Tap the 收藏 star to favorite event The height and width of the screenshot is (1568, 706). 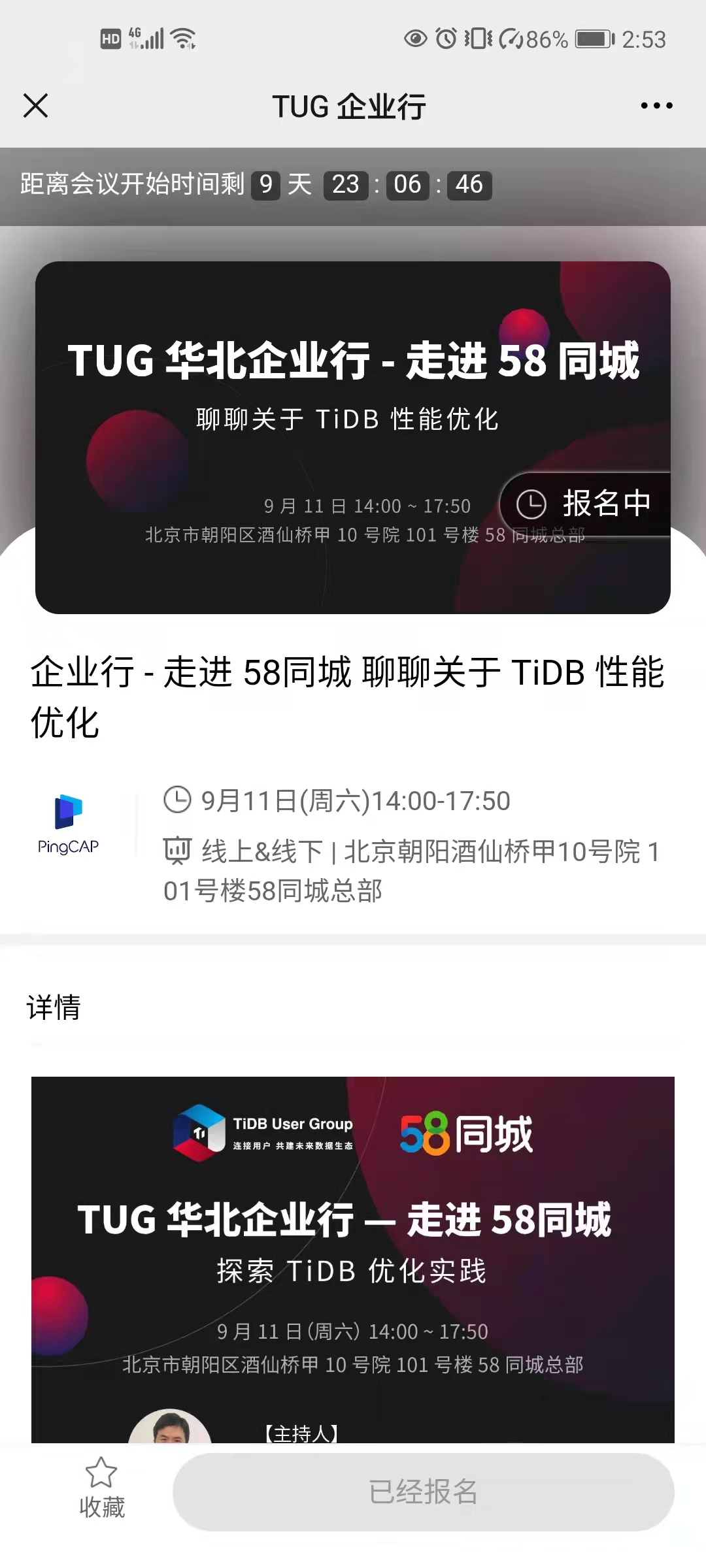(101, 1488)
